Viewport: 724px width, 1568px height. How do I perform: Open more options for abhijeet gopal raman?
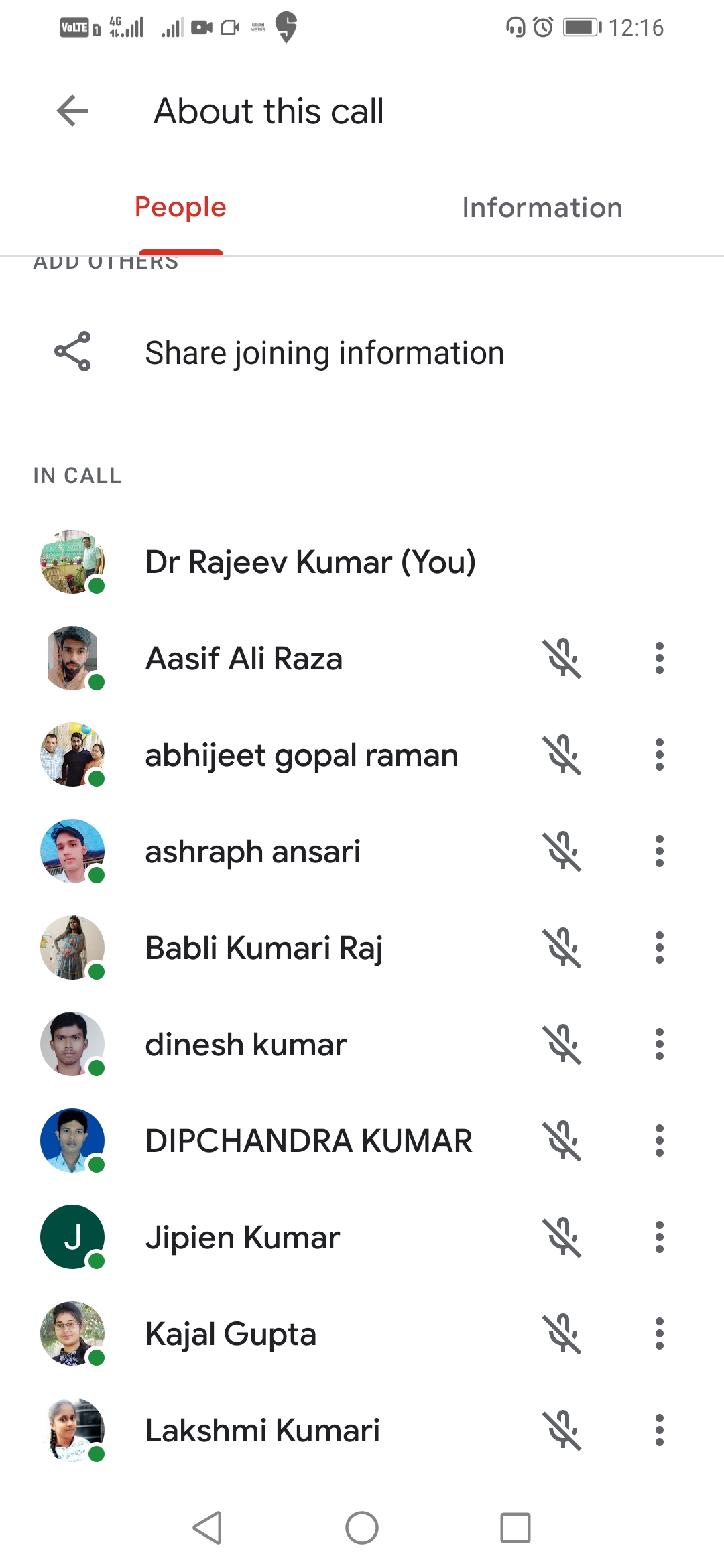pyautogui.click(x=660, y=755)
